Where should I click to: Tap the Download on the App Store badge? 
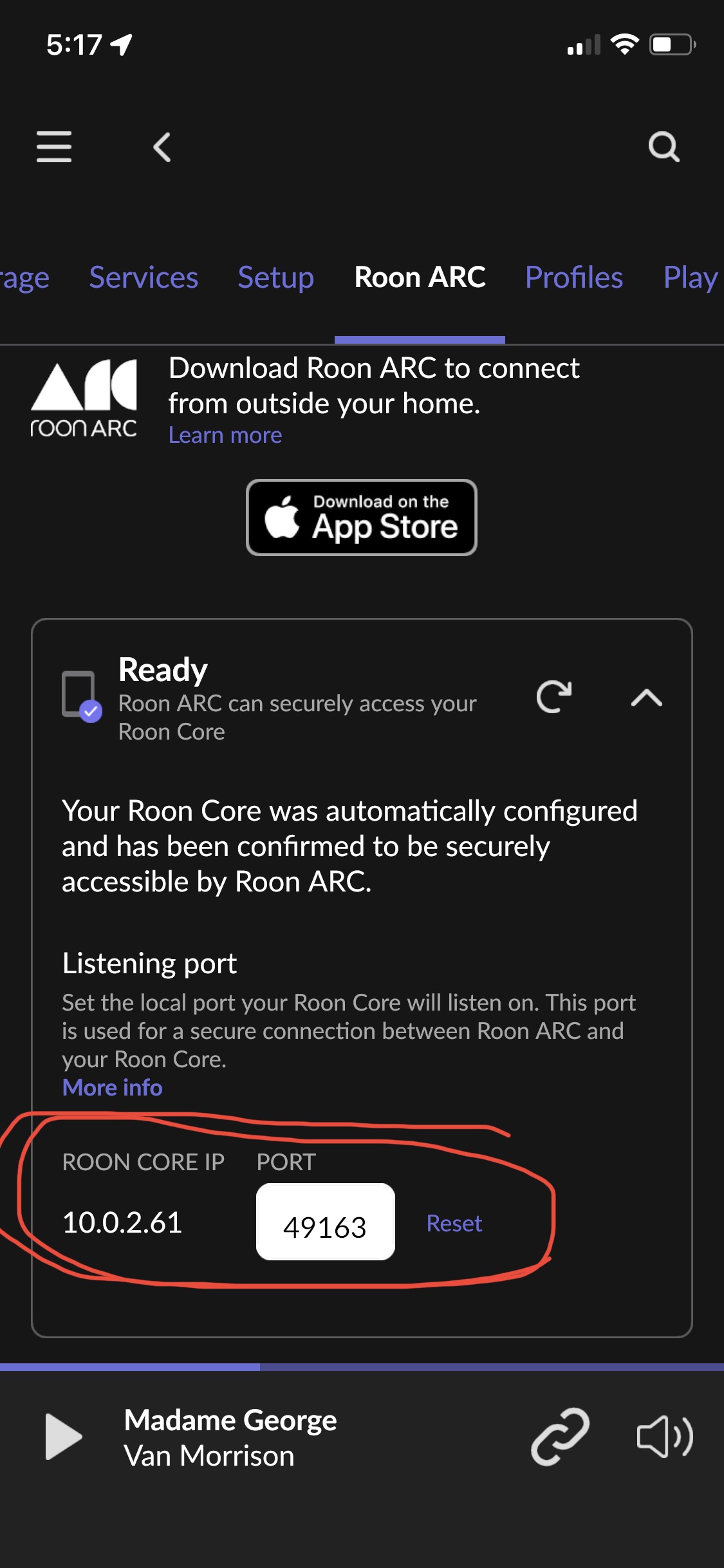click(x=362, y=518)
